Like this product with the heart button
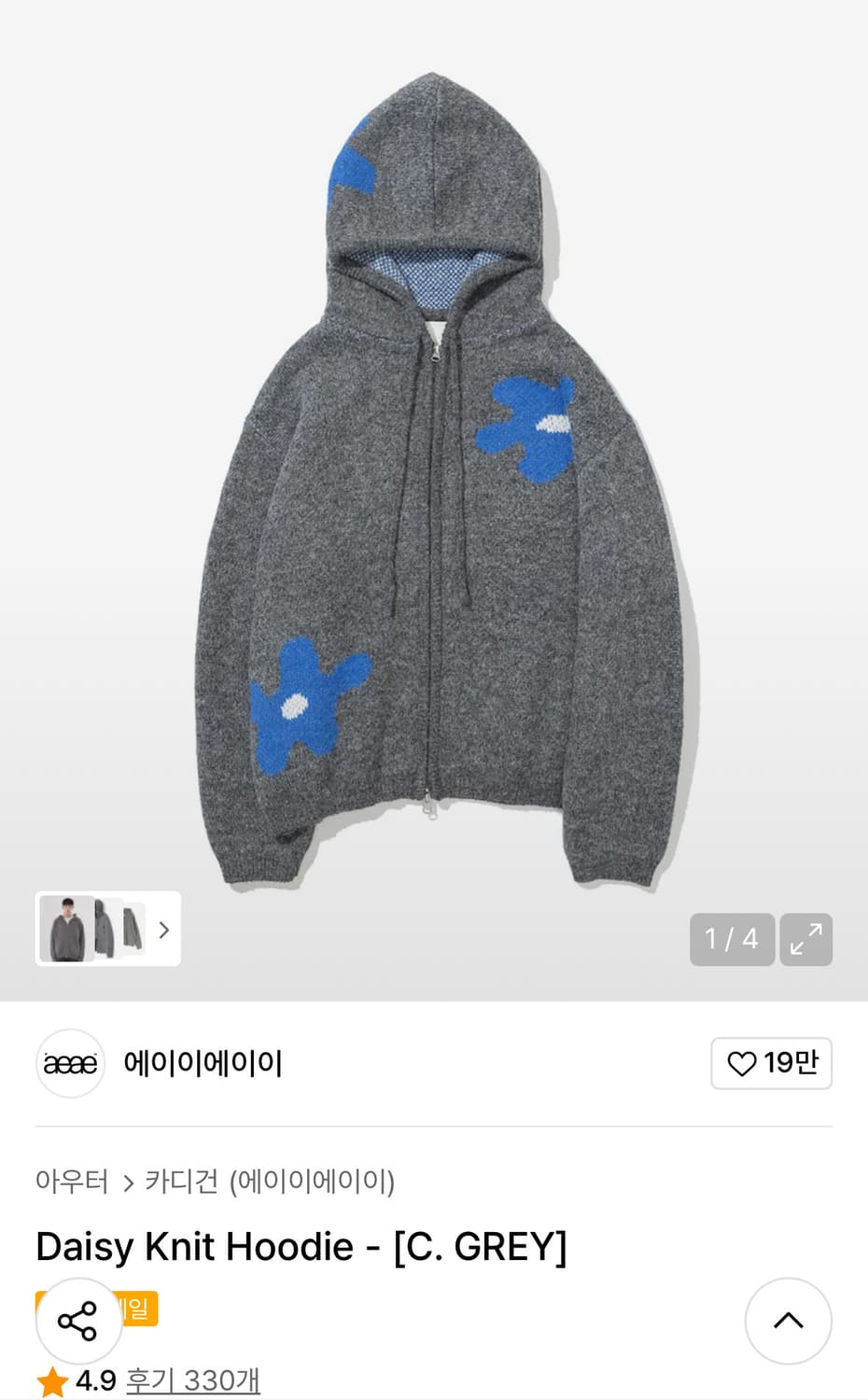This screenshot has width=868, height=1400. [771, 1063]
